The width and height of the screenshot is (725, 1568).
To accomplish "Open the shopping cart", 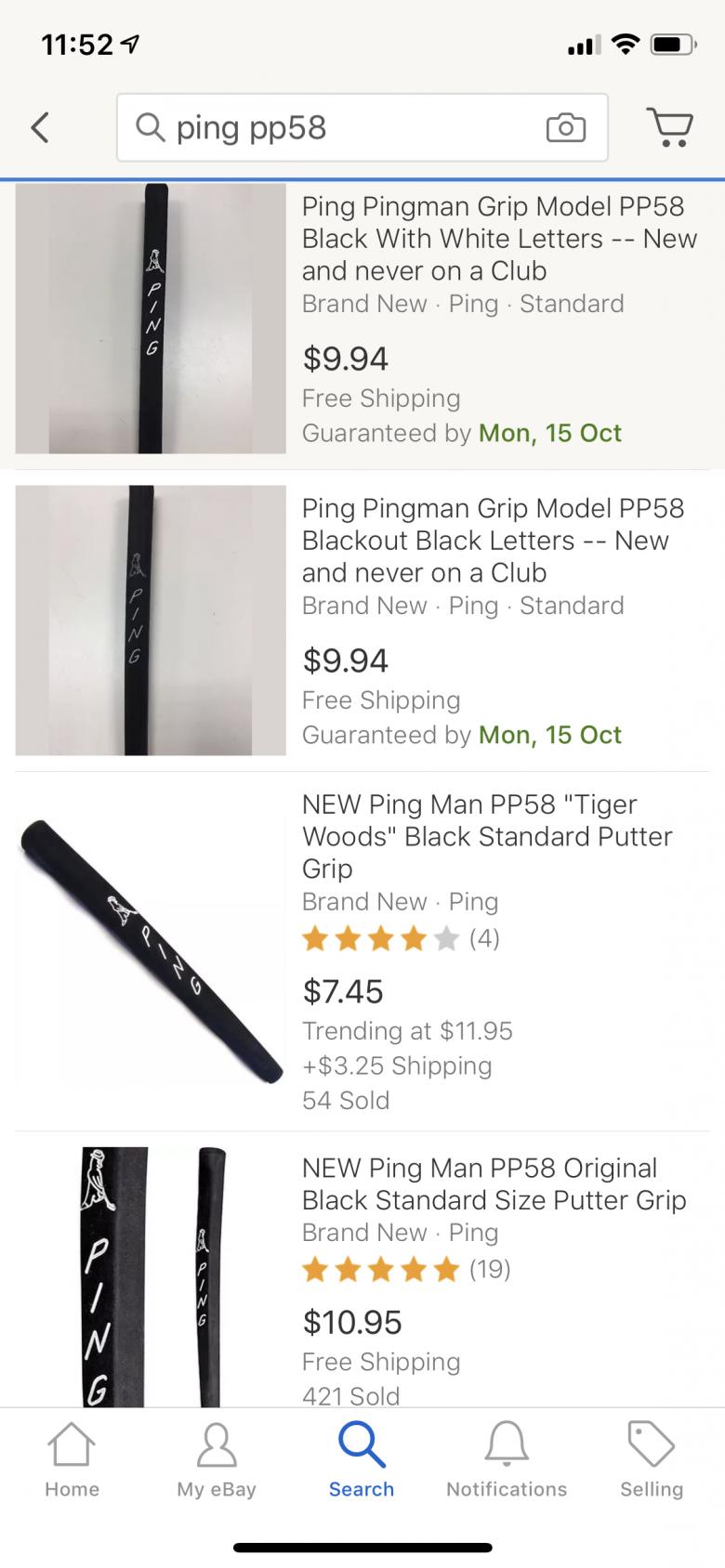I will click(670, 127).
